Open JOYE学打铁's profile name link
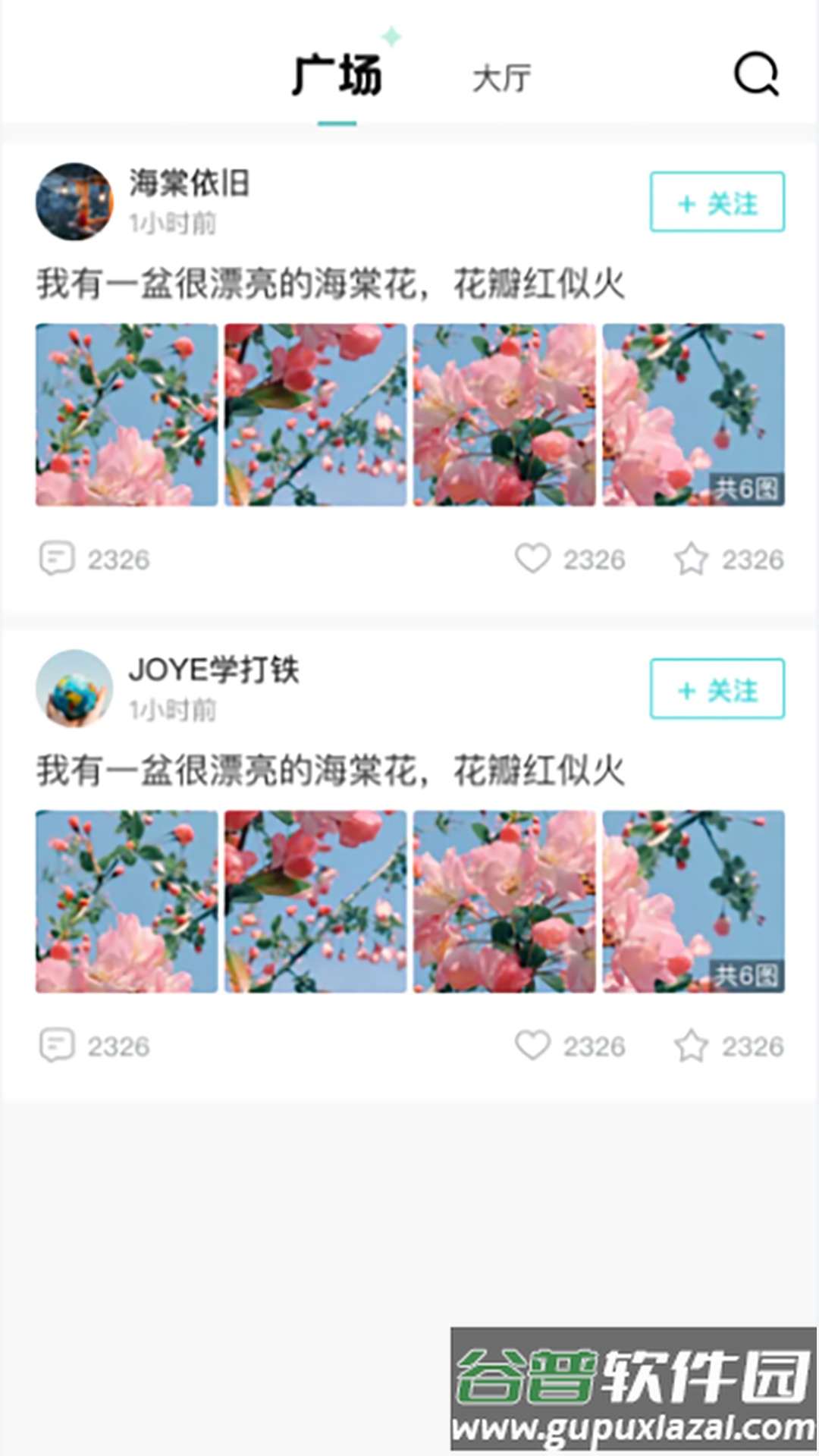Image resolution: width=819 pixels, height=1456 pixels. (213, 669)
